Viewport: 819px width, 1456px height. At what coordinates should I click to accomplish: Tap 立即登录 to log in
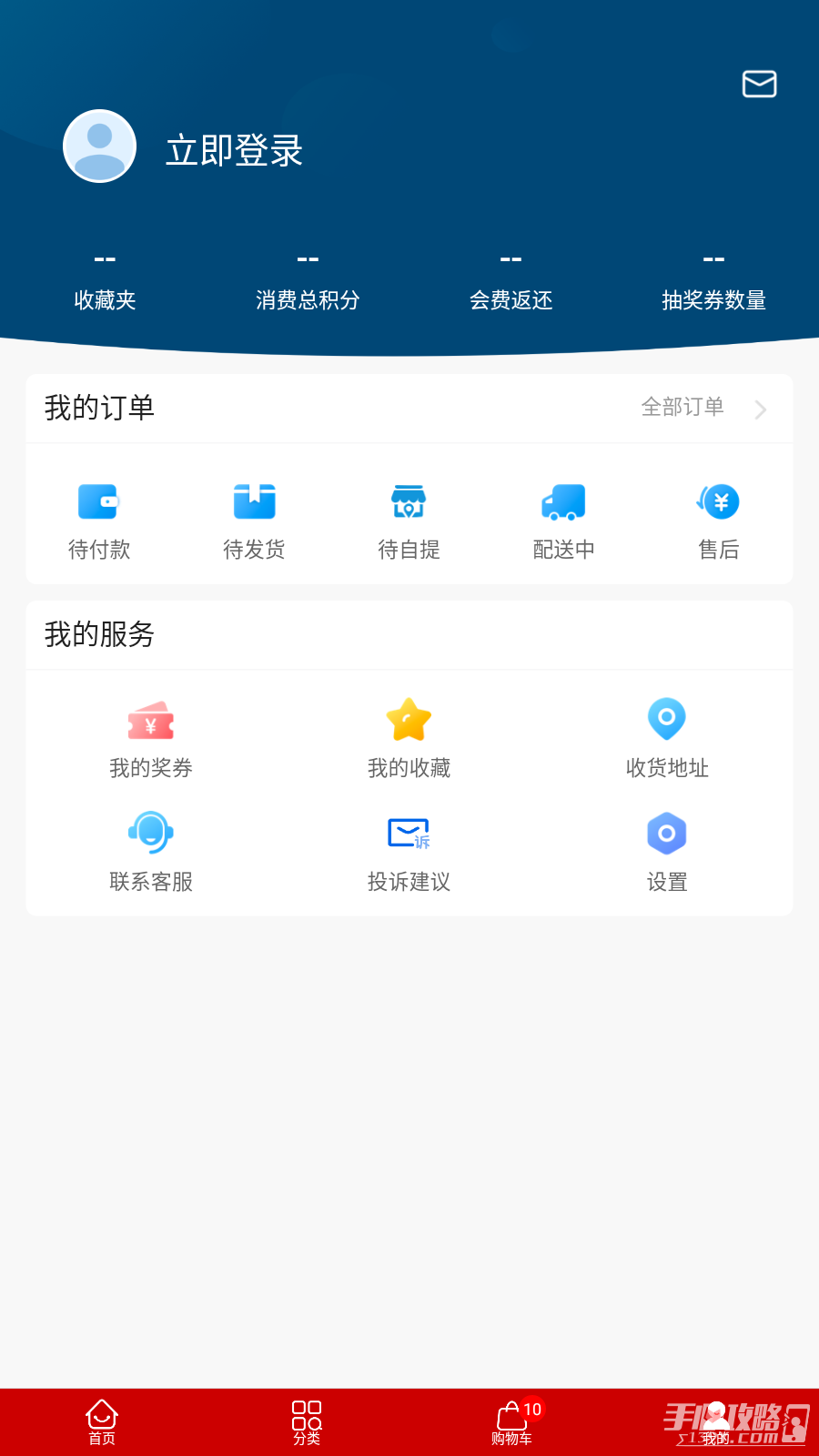(234, 150)
